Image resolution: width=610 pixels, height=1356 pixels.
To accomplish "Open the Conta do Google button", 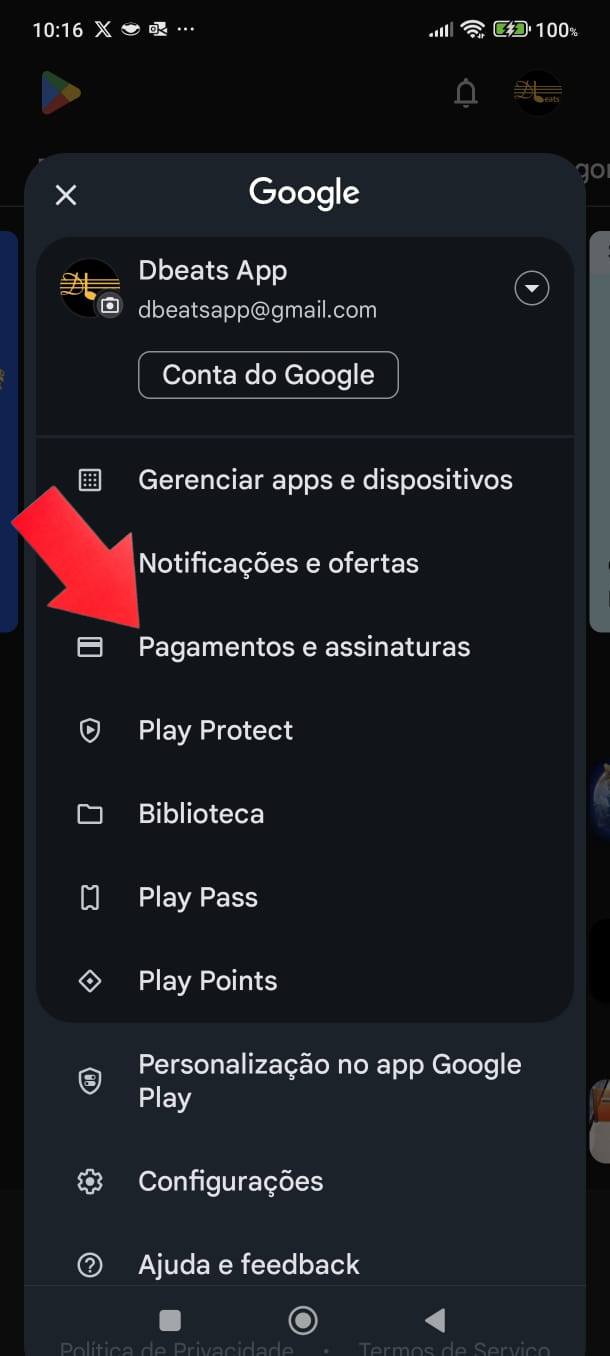I will [x=268, y=375].
